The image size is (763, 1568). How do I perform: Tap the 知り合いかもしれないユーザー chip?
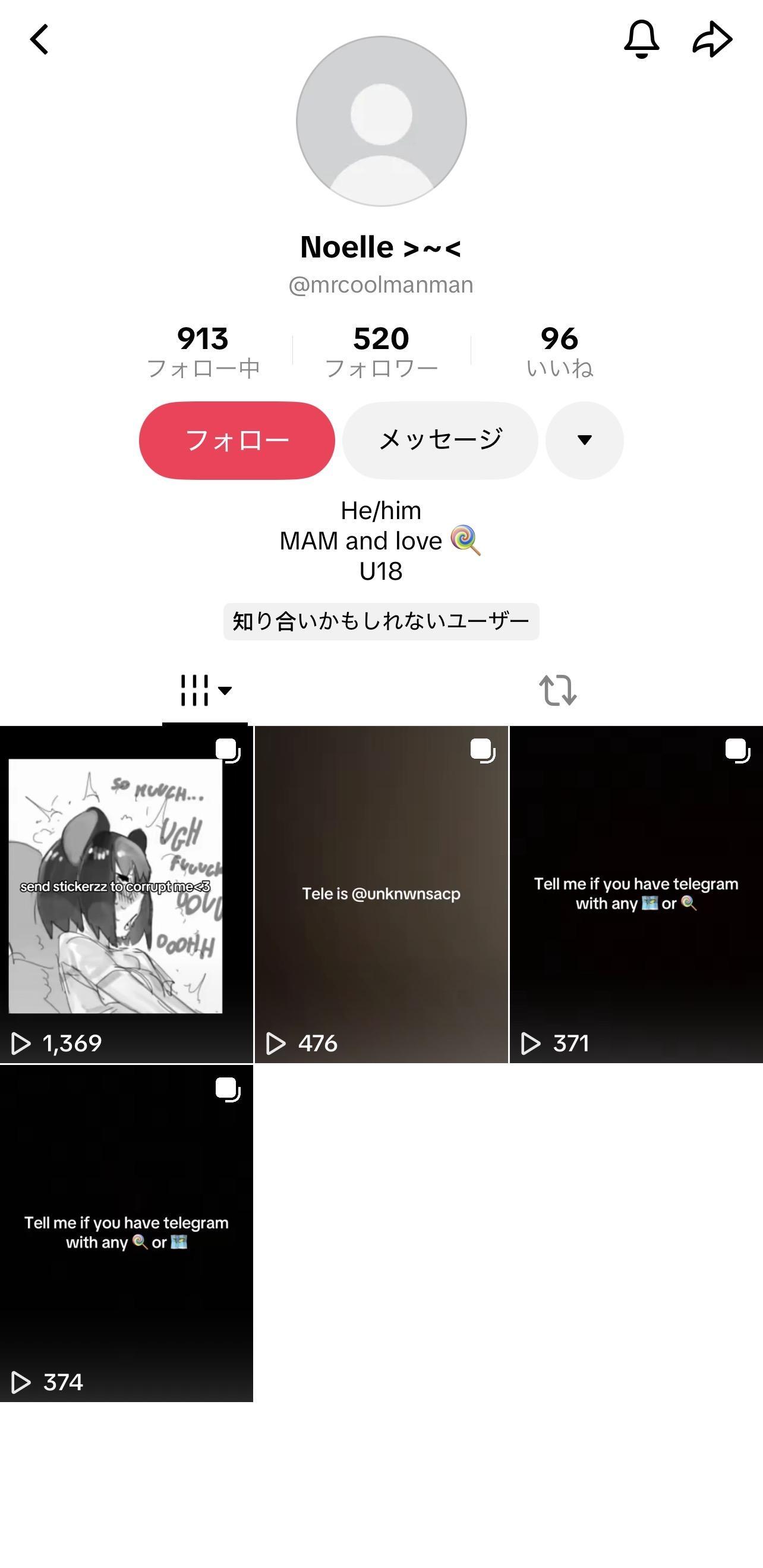(x=381, y=621)
